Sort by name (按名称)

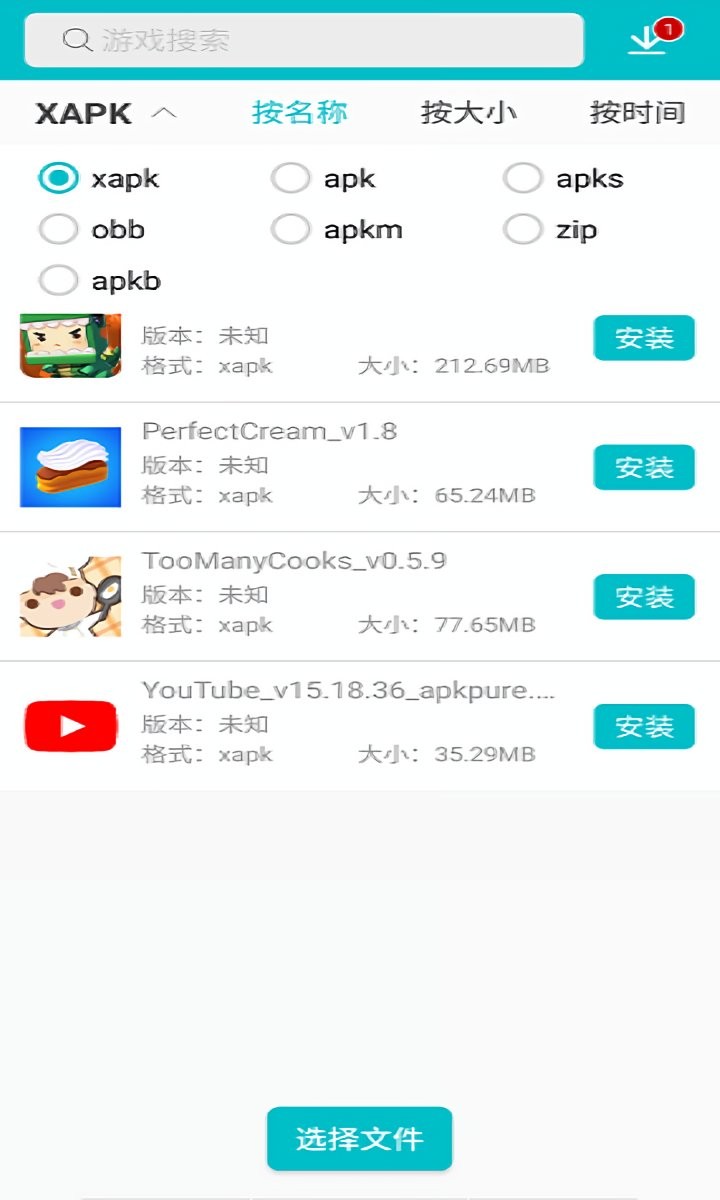pyautogui.click(x=299, y=112)
